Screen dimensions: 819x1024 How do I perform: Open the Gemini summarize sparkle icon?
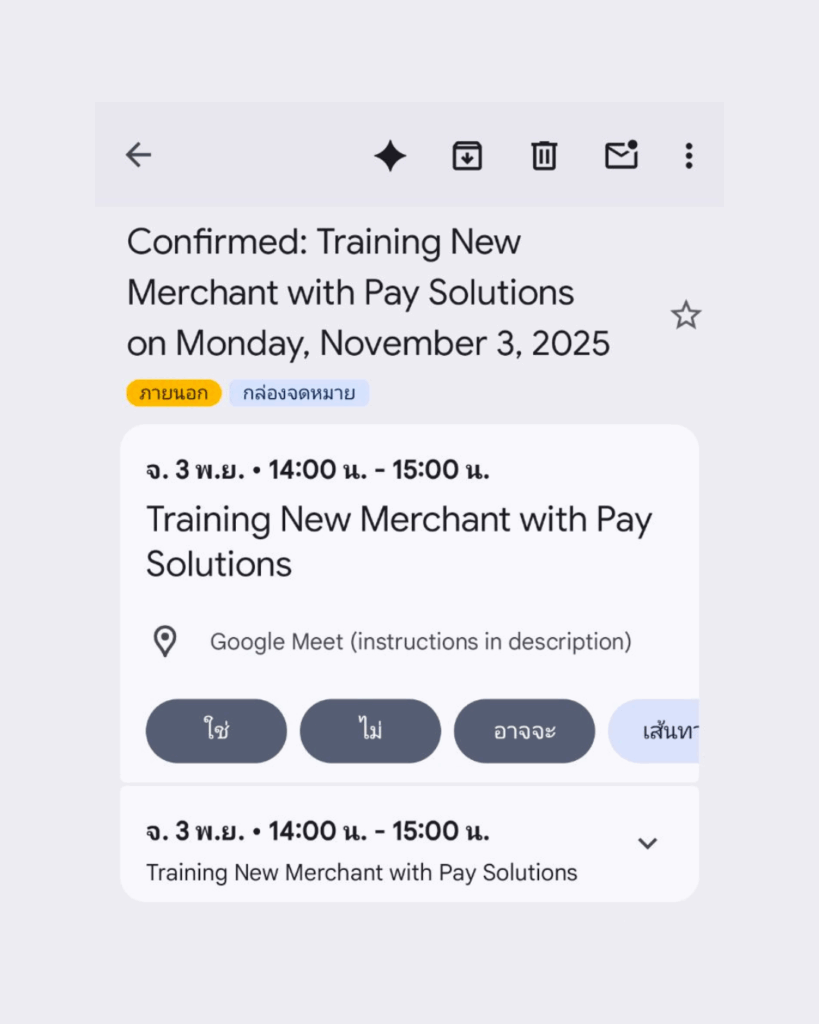coord(390,156)
